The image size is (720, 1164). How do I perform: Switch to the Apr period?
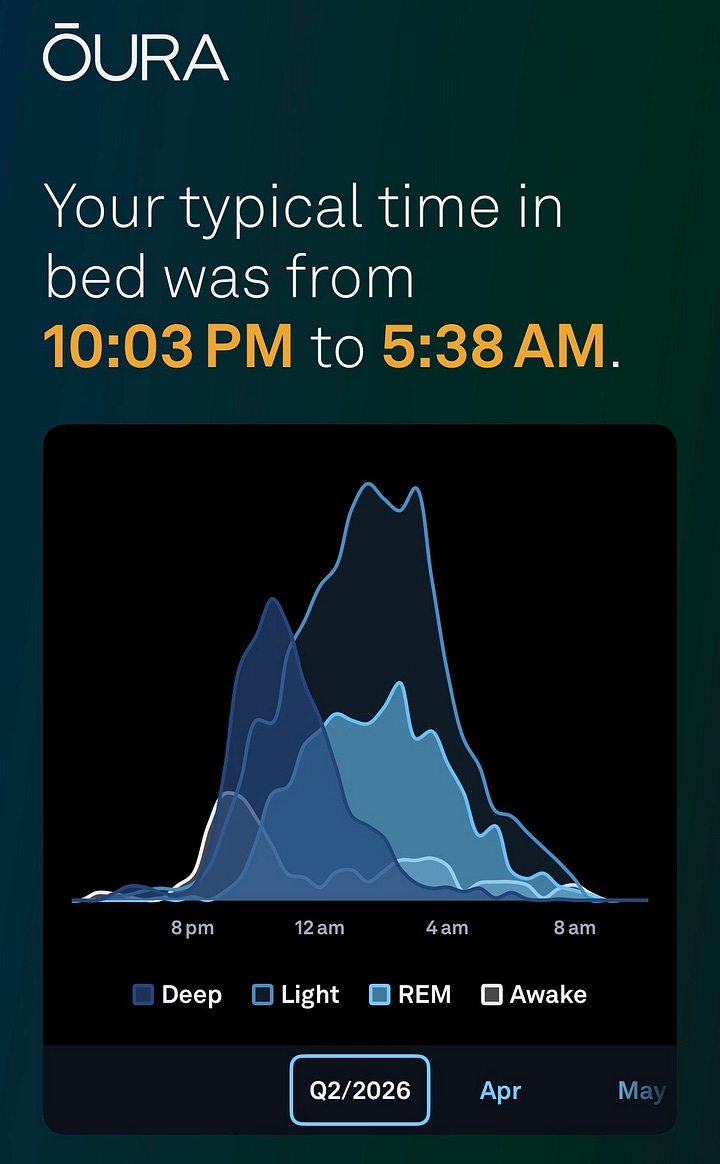500,1091
